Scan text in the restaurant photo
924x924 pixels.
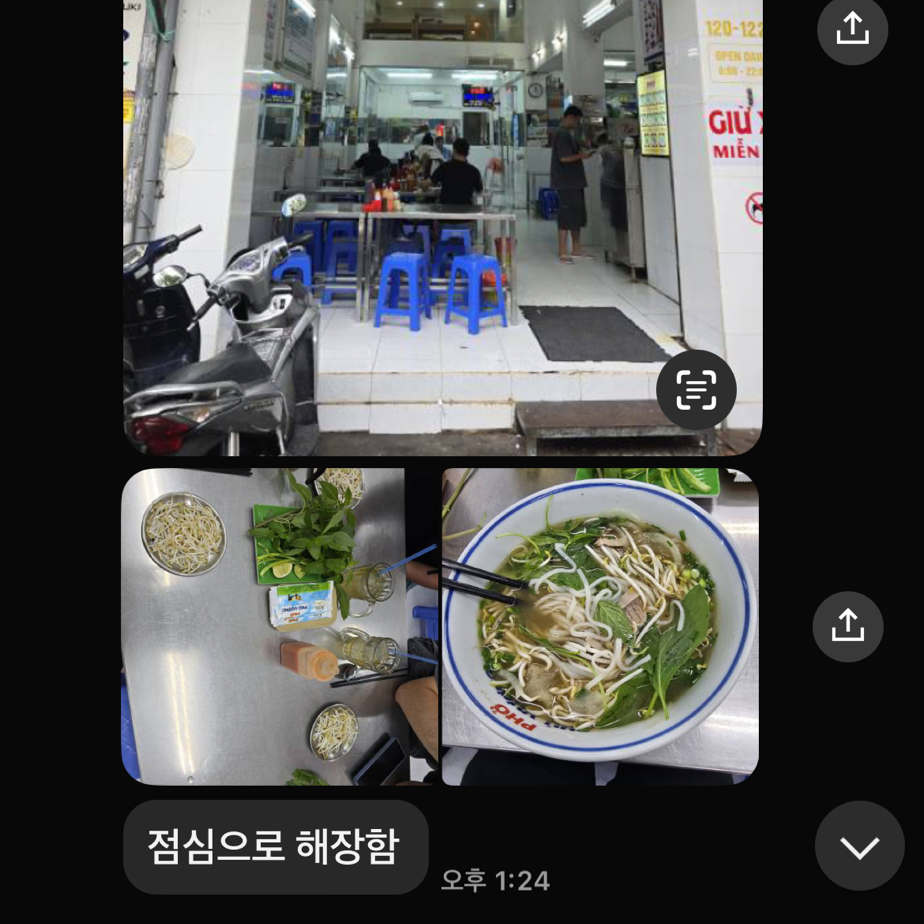pos(696,390)
